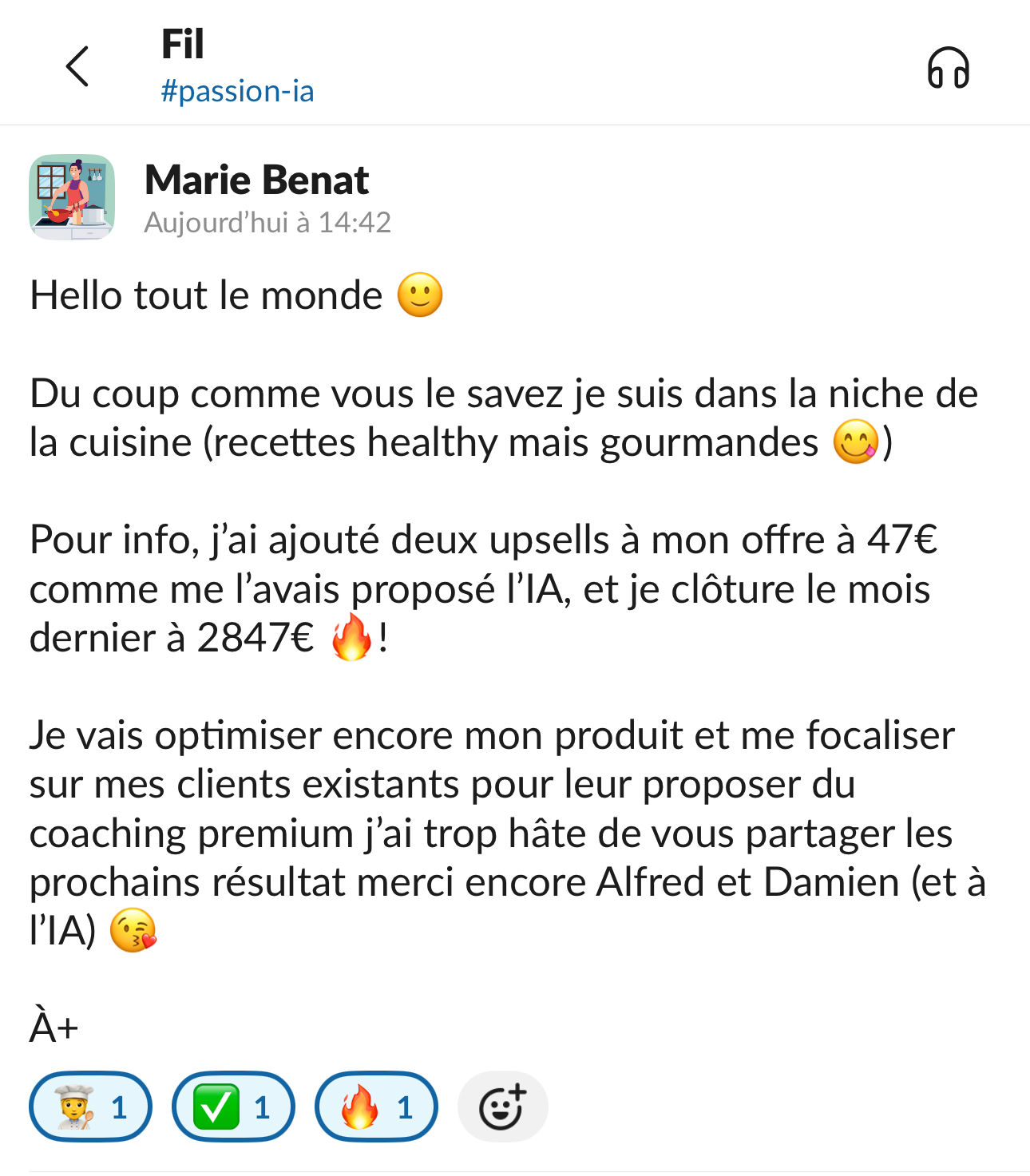Add a new emoji reaction

point(502,1107)
